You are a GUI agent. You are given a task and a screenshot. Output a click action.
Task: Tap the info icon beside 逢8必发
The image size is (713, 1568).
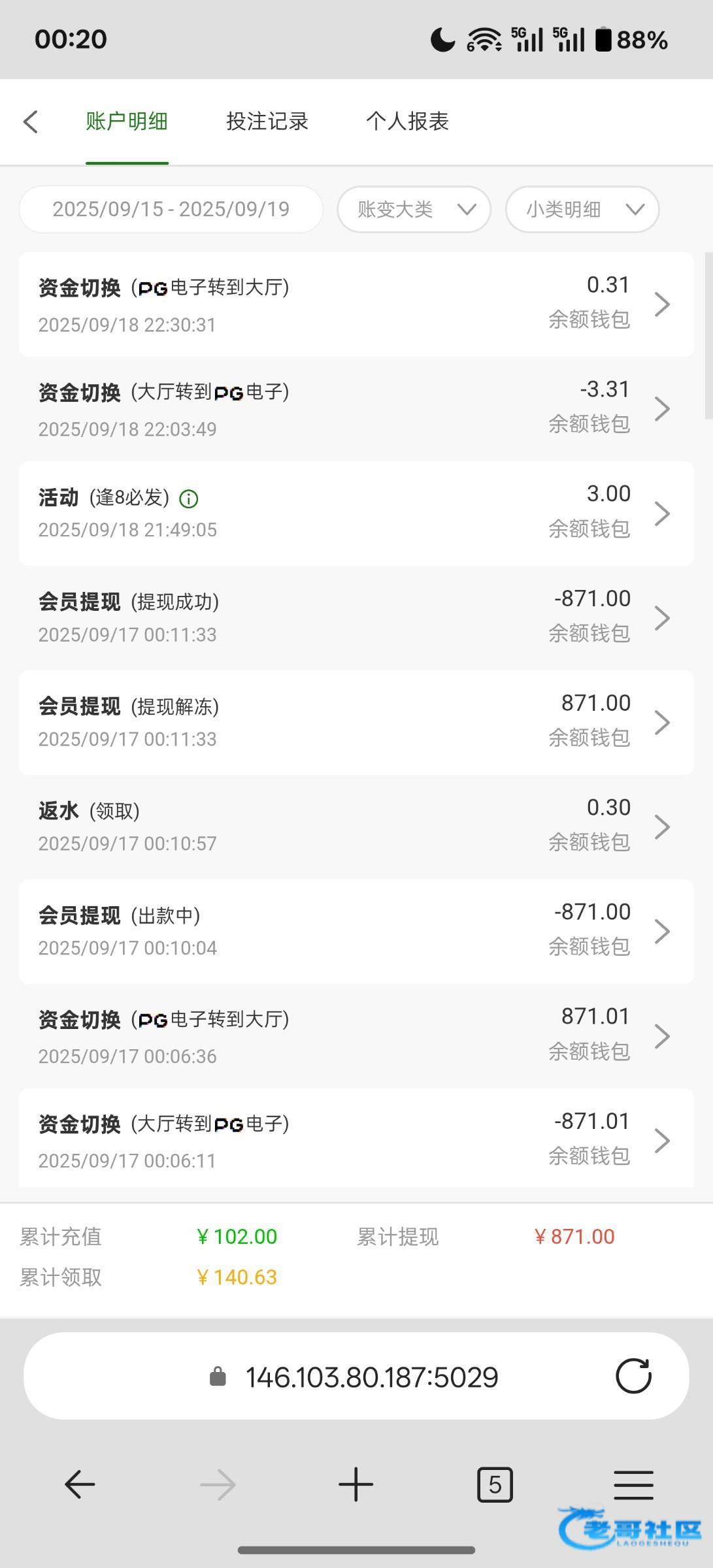pos(189,499)
